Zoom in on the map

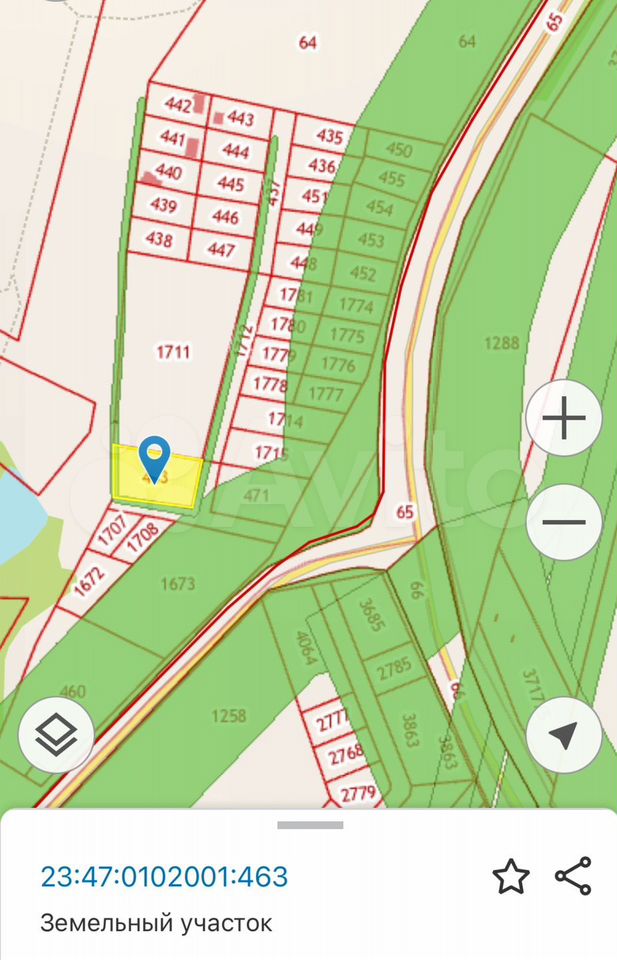(x=564, y=419)
